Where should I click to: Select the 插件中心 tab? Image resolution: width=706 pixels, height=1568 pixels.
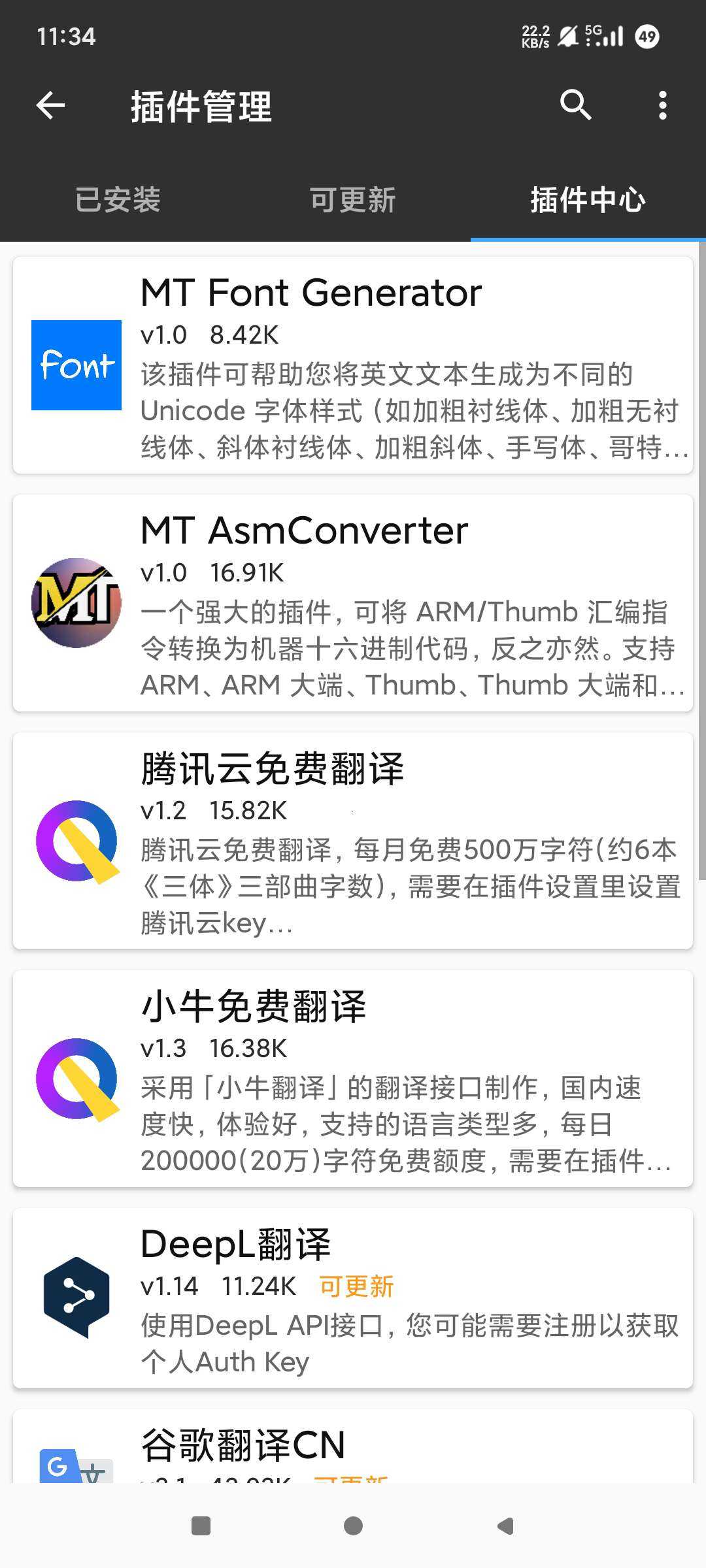pyautogui.click(x=588, y=199)
